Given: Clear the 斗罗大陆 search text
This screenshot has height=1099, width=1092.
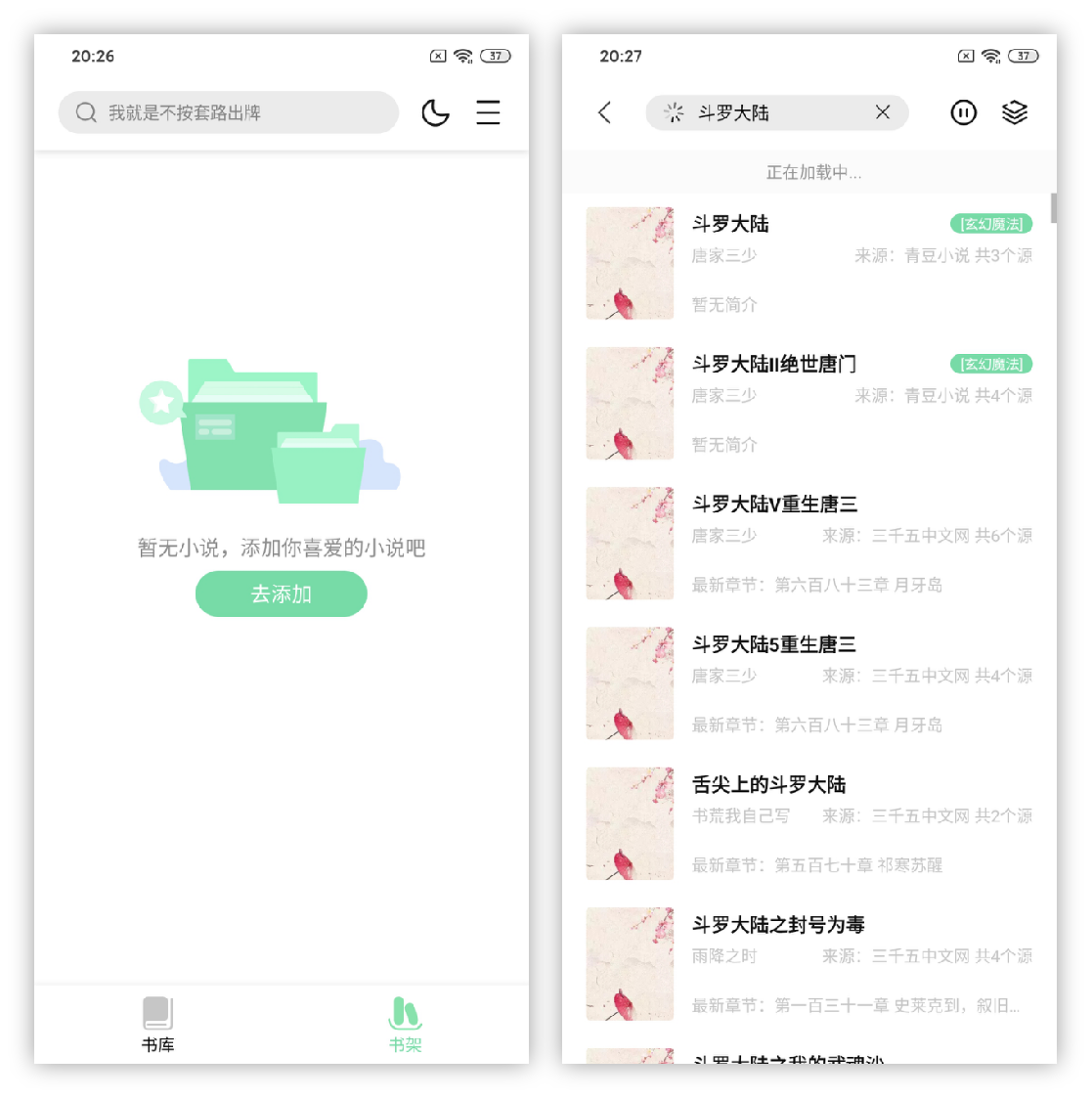Looking at the screenshot, I should [883, 112].
